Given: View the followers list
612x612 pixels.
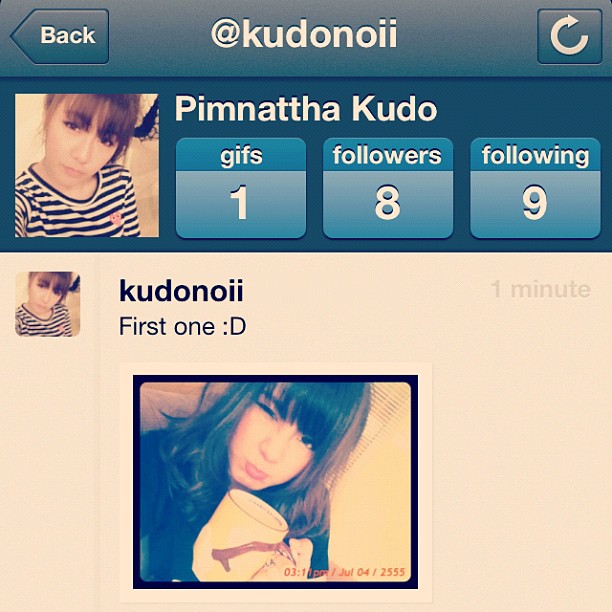Looking at the screenshot, I should pos(387,188).
